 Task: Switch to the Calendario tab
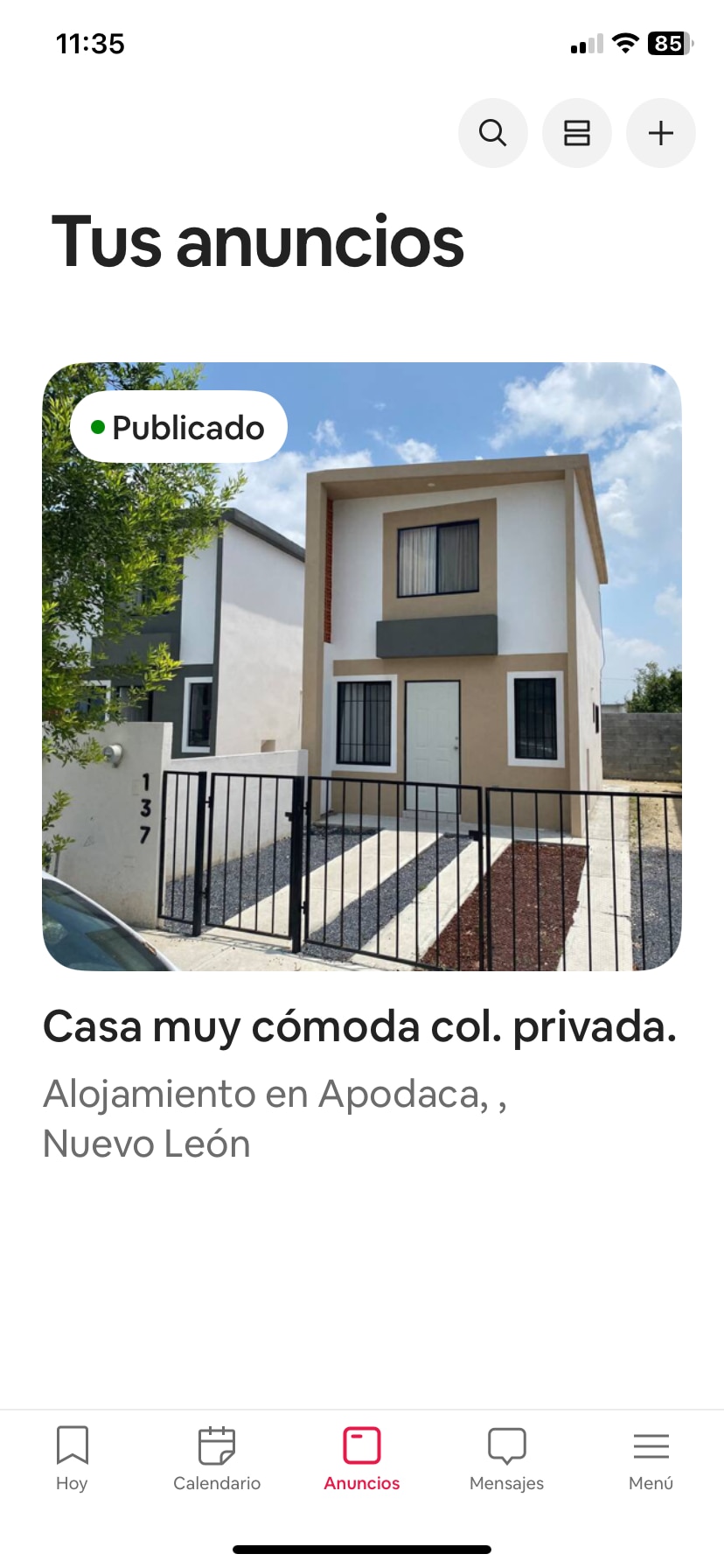click(217, 1459)
